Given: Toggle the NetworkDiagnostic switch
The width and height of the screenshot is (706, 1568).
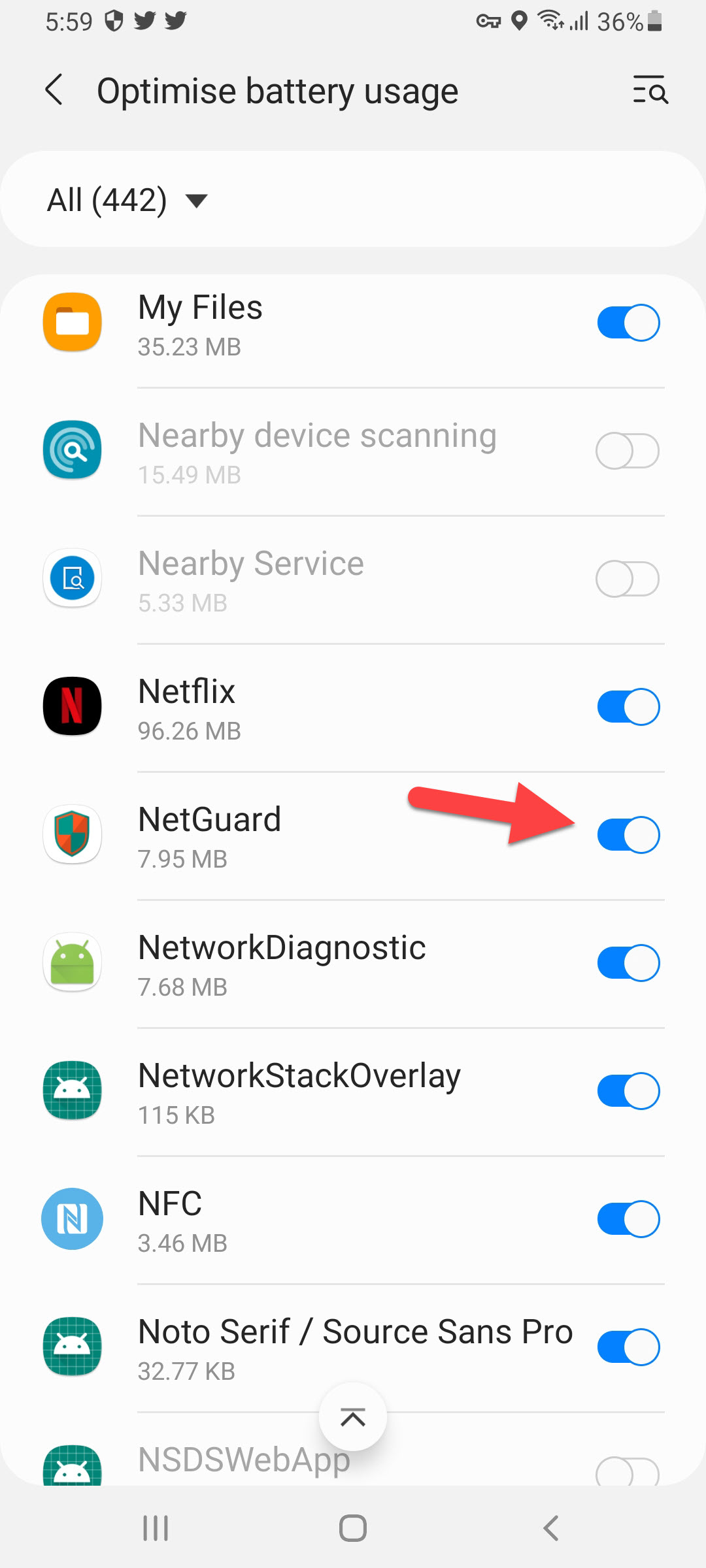Looking at the screenshot, I should pos(628,963).
